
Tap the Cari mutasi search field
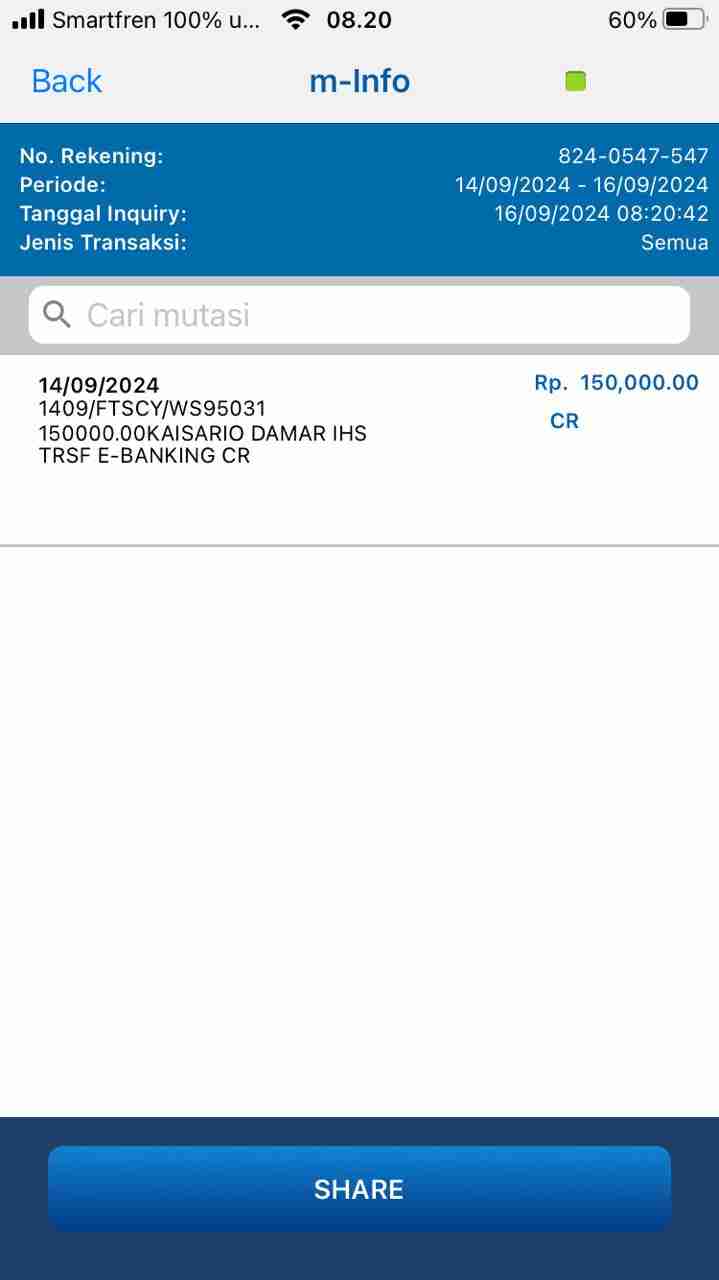[x=359, y=315]
